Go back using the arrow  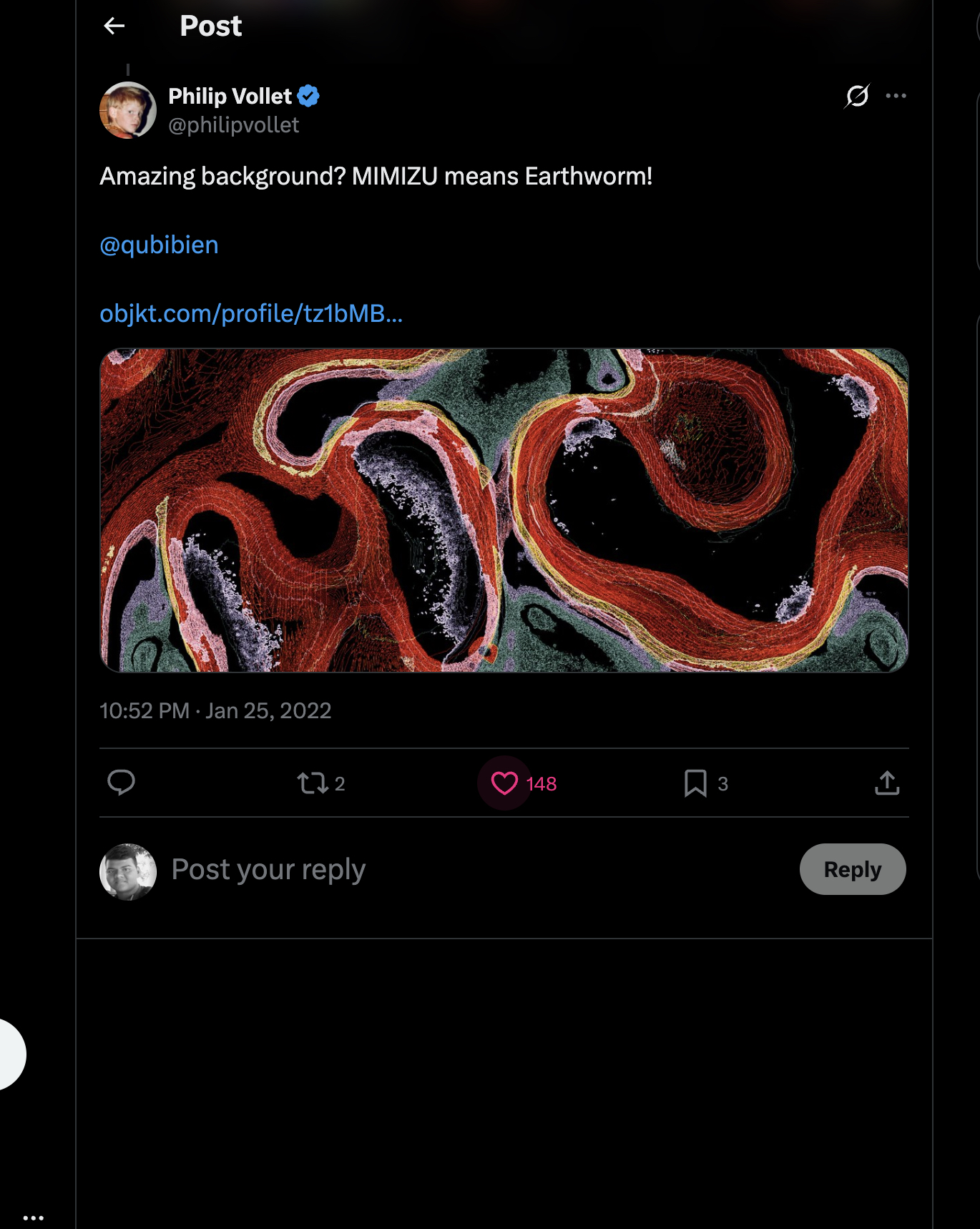(x=114, y=26)
